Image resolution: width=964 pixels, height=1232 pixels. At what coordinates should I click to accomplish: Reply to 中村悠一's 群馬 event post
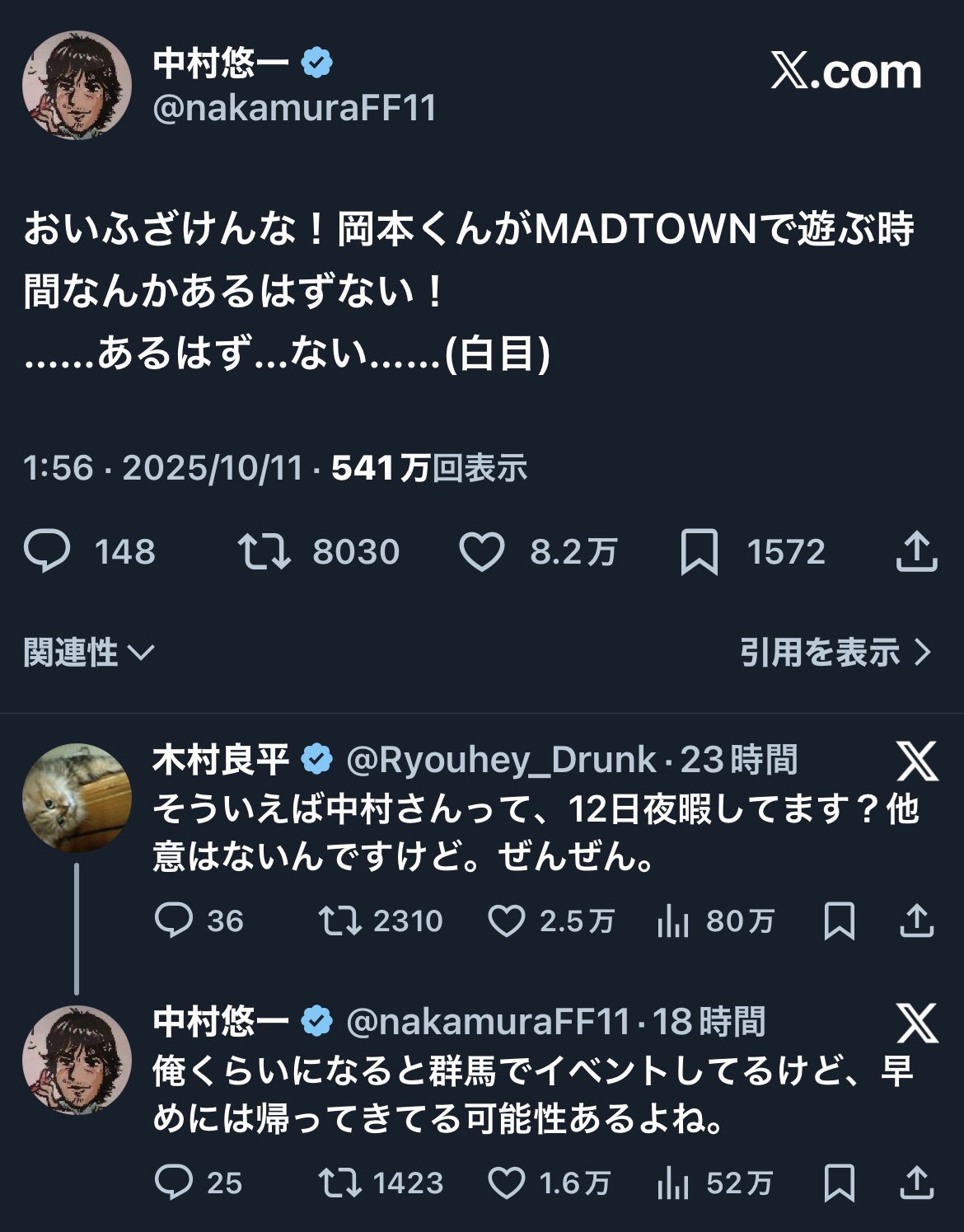(x=174, y=1183)
